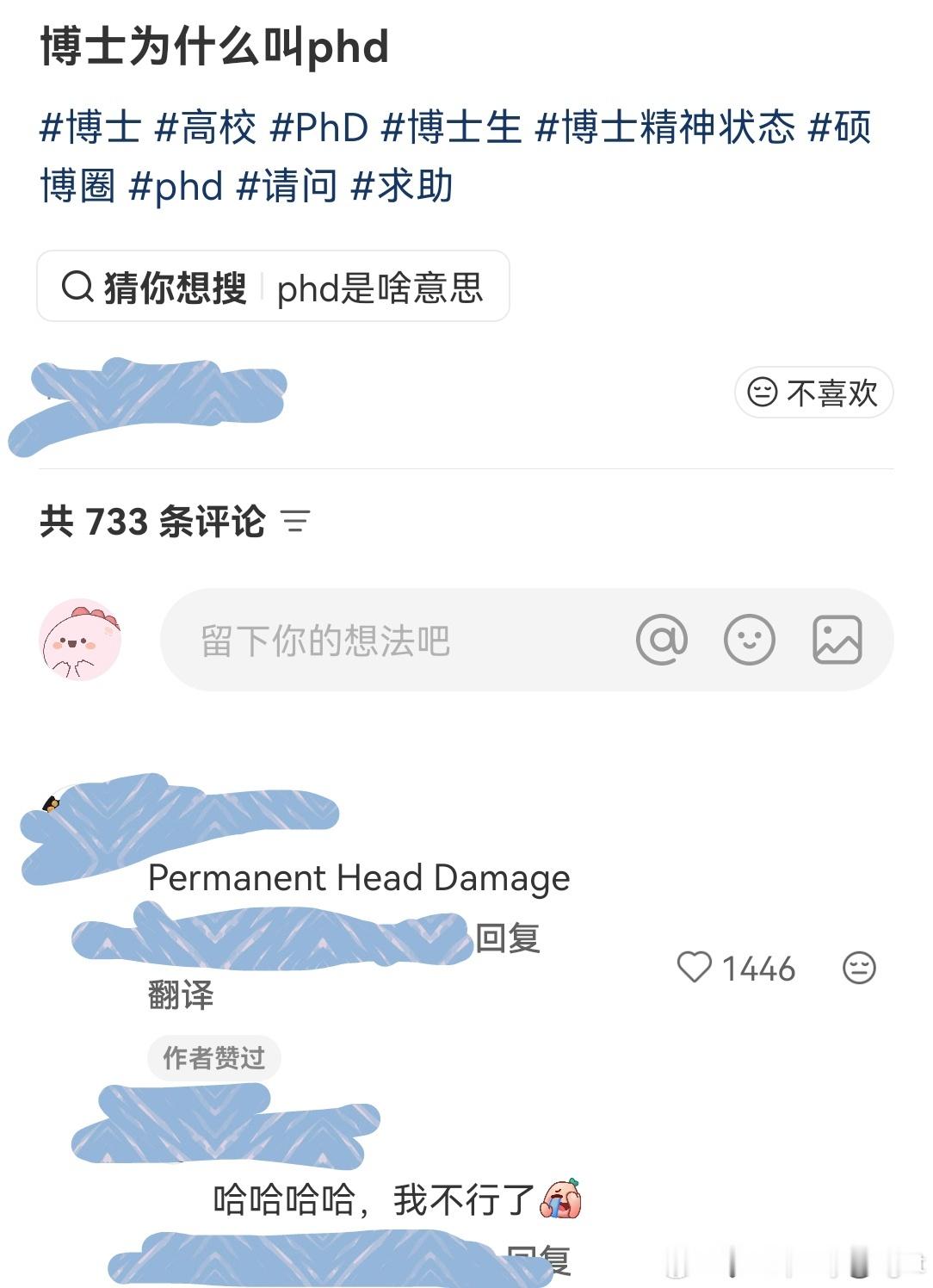Tap the magnifier icon in 猜你想搜 bar

click(x=78, y=285)
